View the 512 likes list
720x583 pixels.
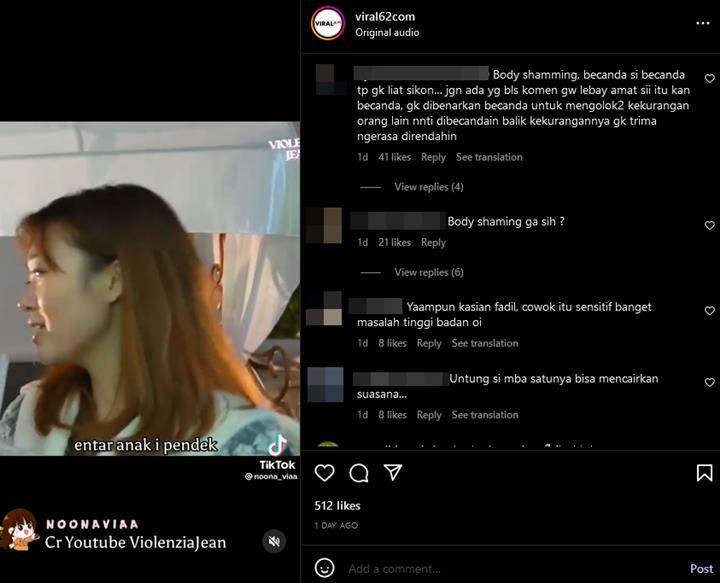click(337, 506)
